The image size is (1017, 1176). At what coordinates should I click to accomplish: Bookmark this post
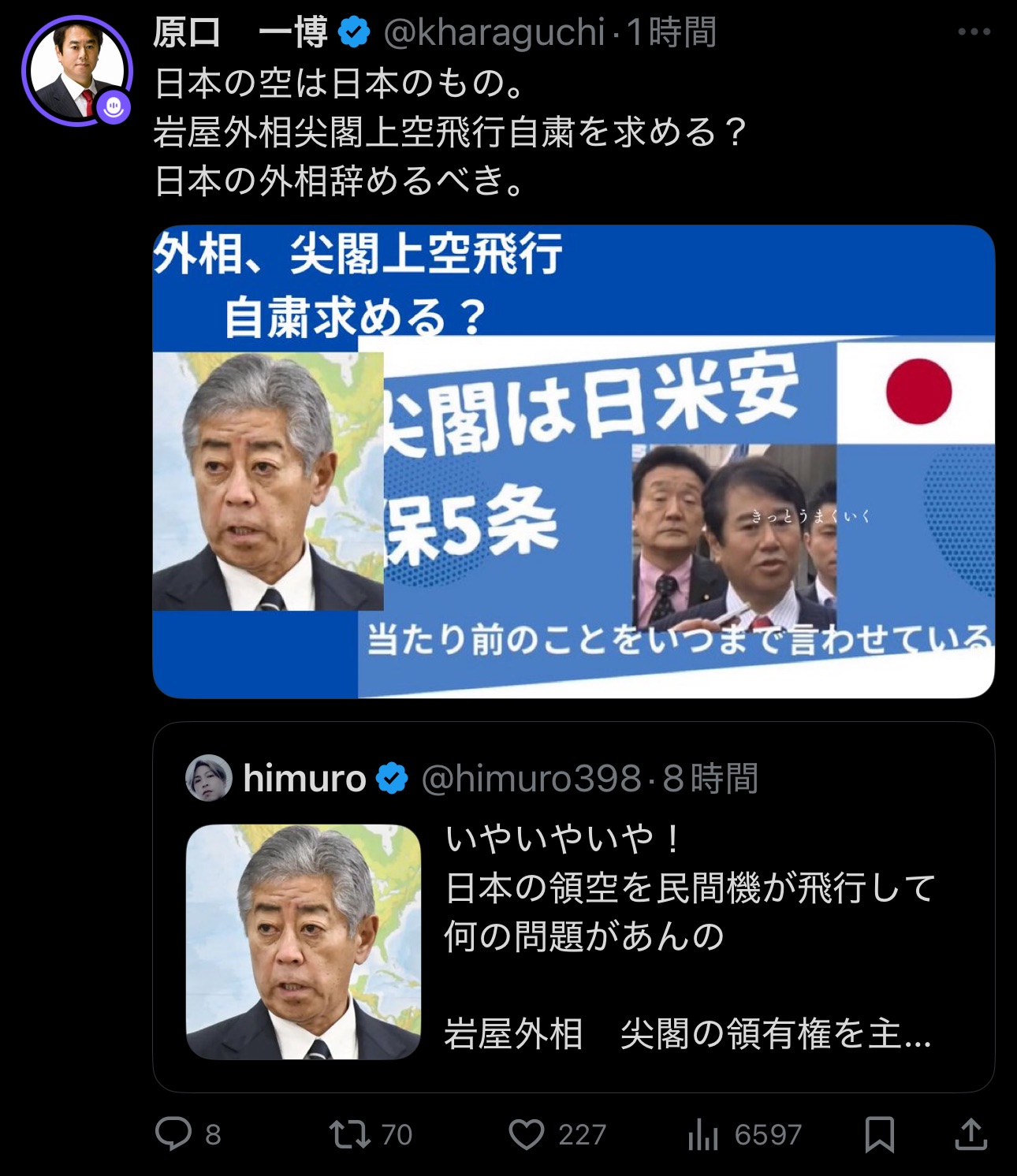[x=879, y=1134]
